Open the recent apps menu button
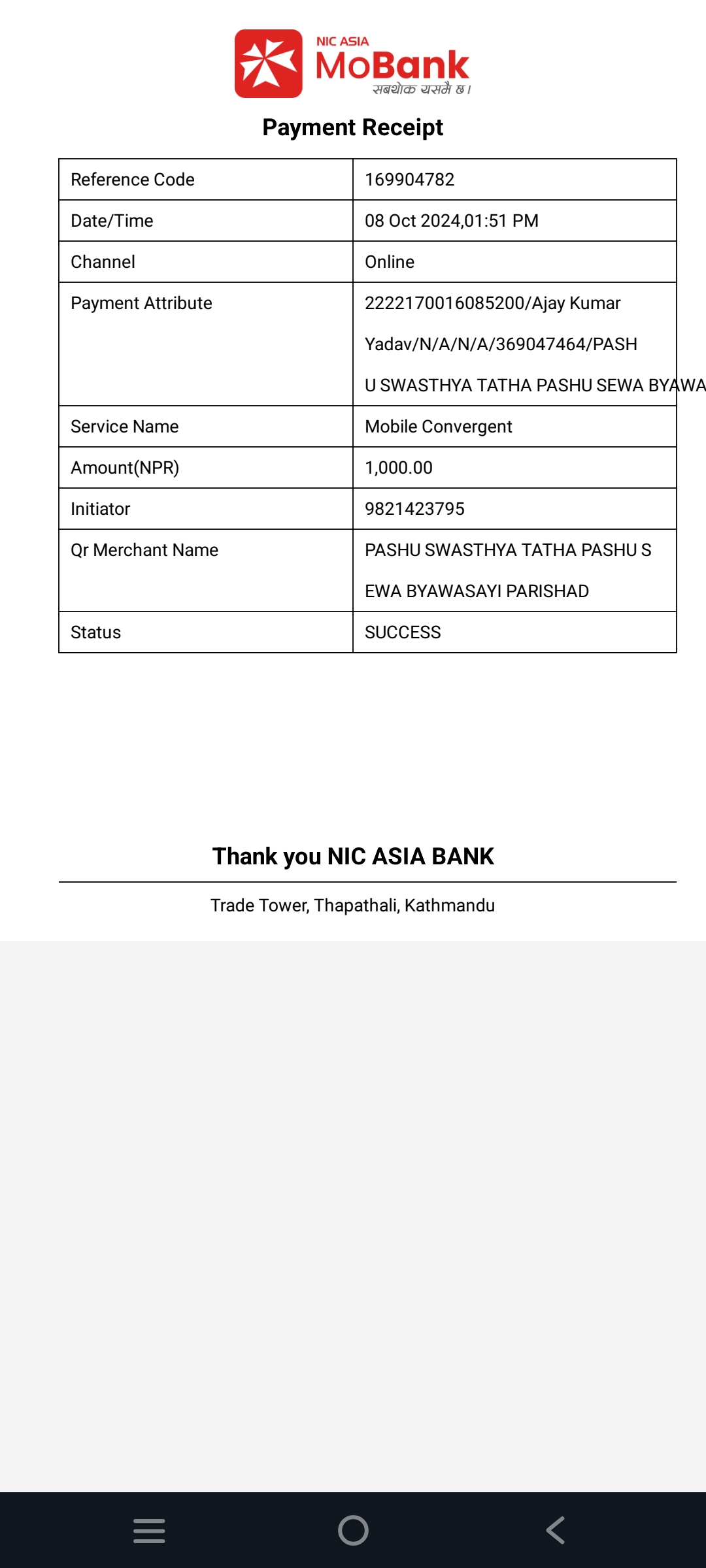706x1568 pixels. coord(149,1530)
